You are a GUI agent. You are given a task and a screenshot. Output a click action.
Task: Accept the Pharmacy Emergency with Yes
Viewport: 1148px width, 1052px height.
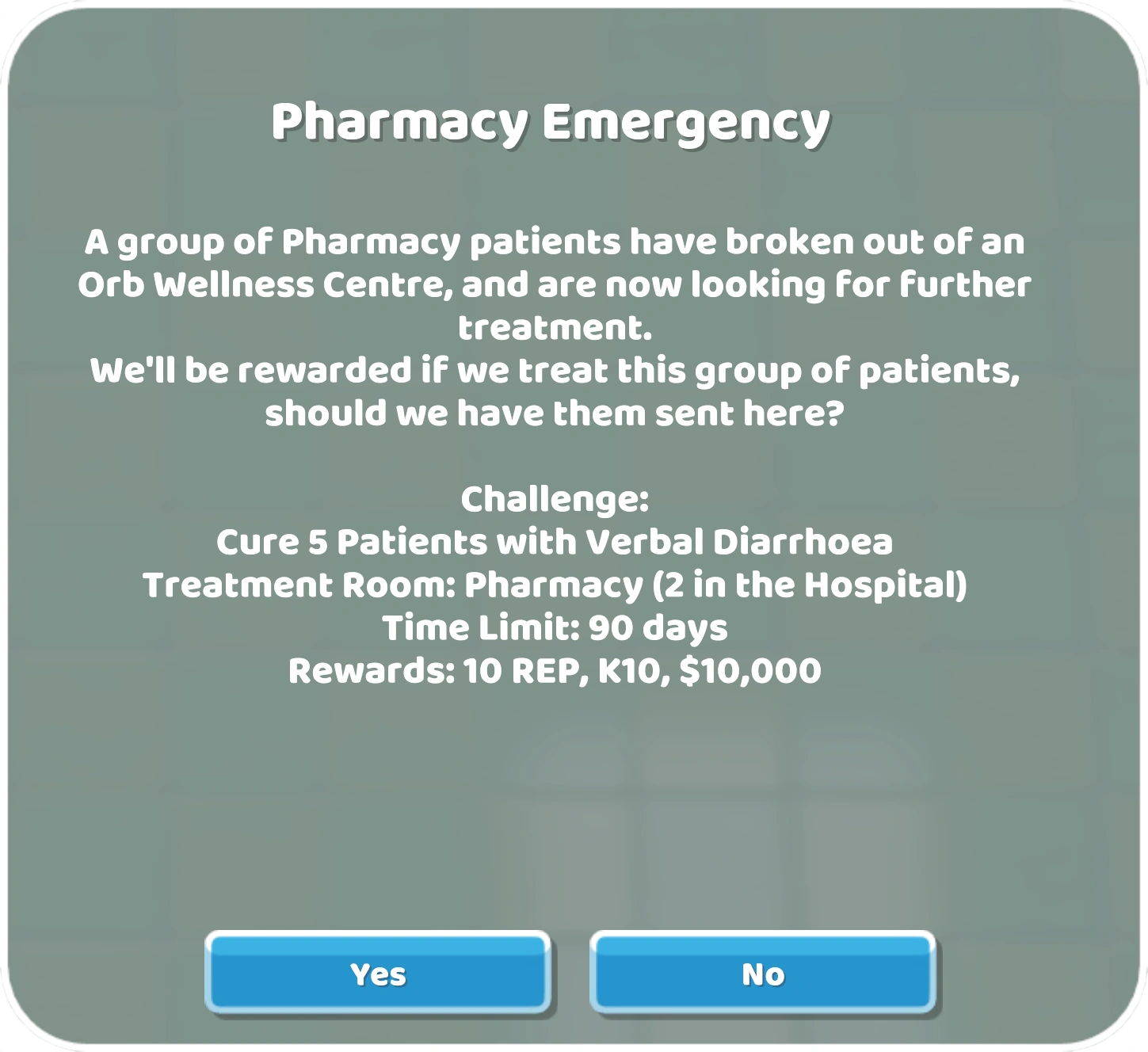(x=378, y=973)
